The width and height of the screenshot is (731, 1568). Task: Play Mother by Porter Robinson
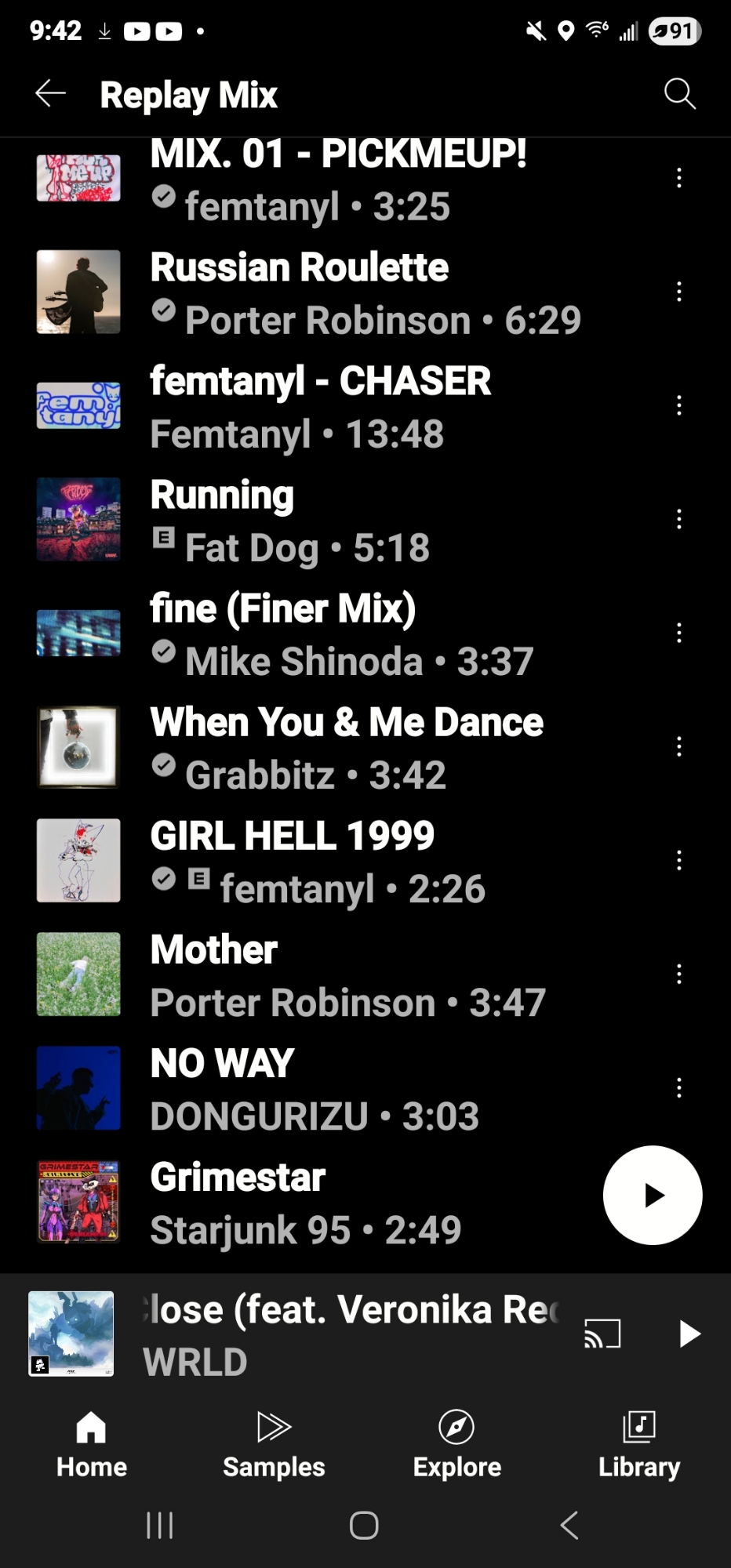click(347, 975)
